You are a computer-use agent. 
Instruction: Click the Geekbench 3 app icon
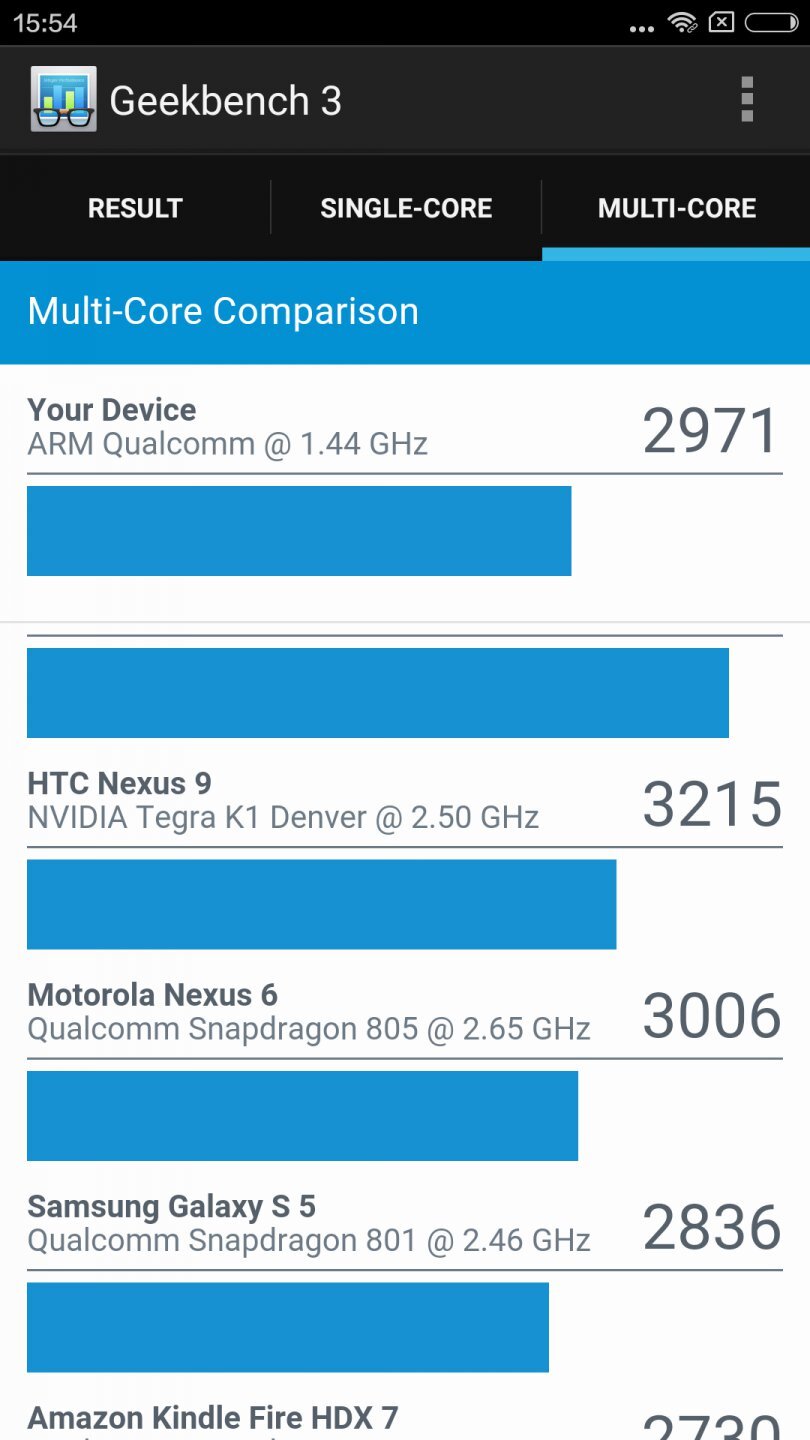(x=62, y=98)
